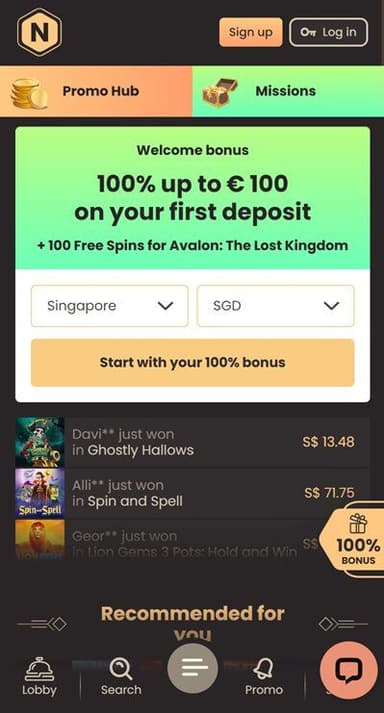Open the center menu button

192,668
